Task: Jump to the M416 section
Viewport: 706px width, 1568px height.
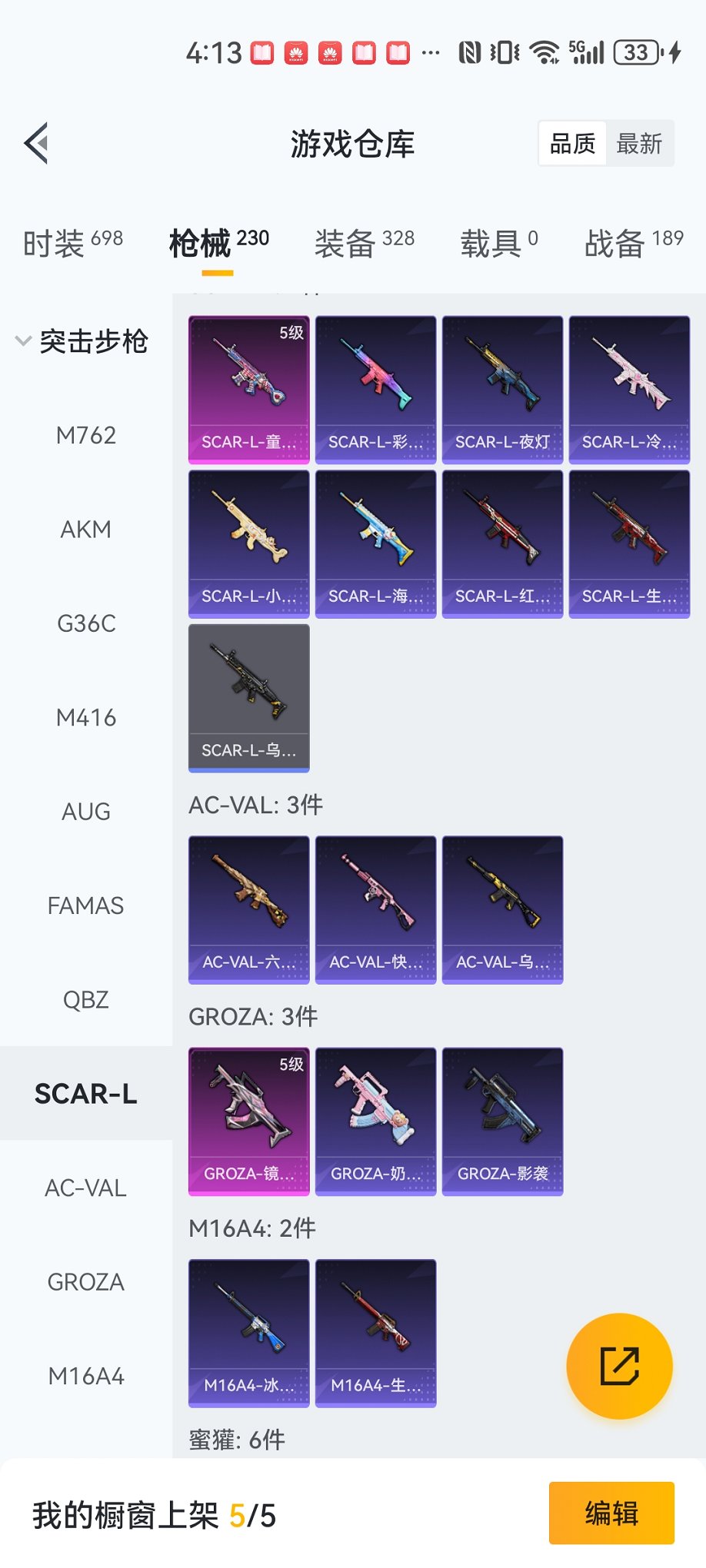Action: (x=86, y=718)
